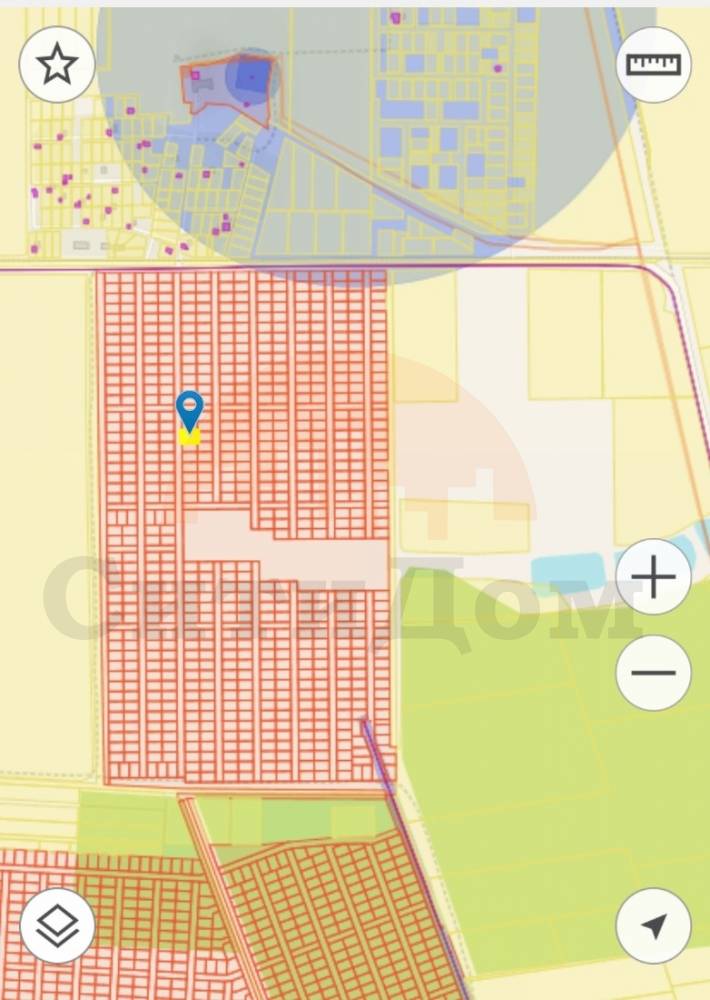Activate the ruler measurement tool

coord(653,64)
